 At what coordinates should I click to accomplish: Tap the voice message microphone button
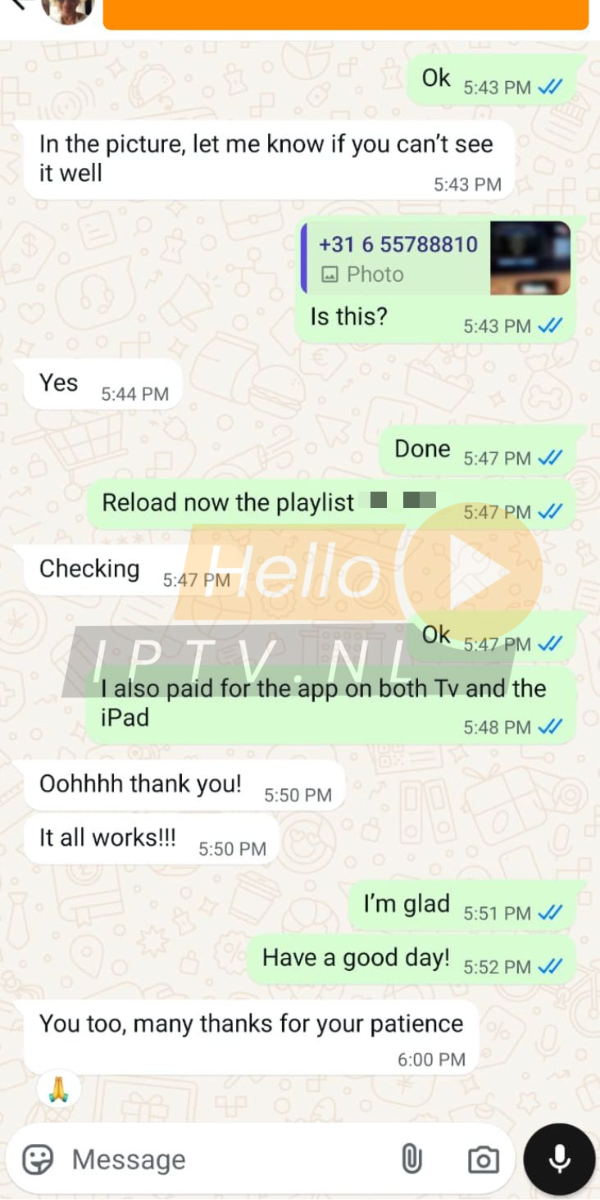[x=560, y=1158]
